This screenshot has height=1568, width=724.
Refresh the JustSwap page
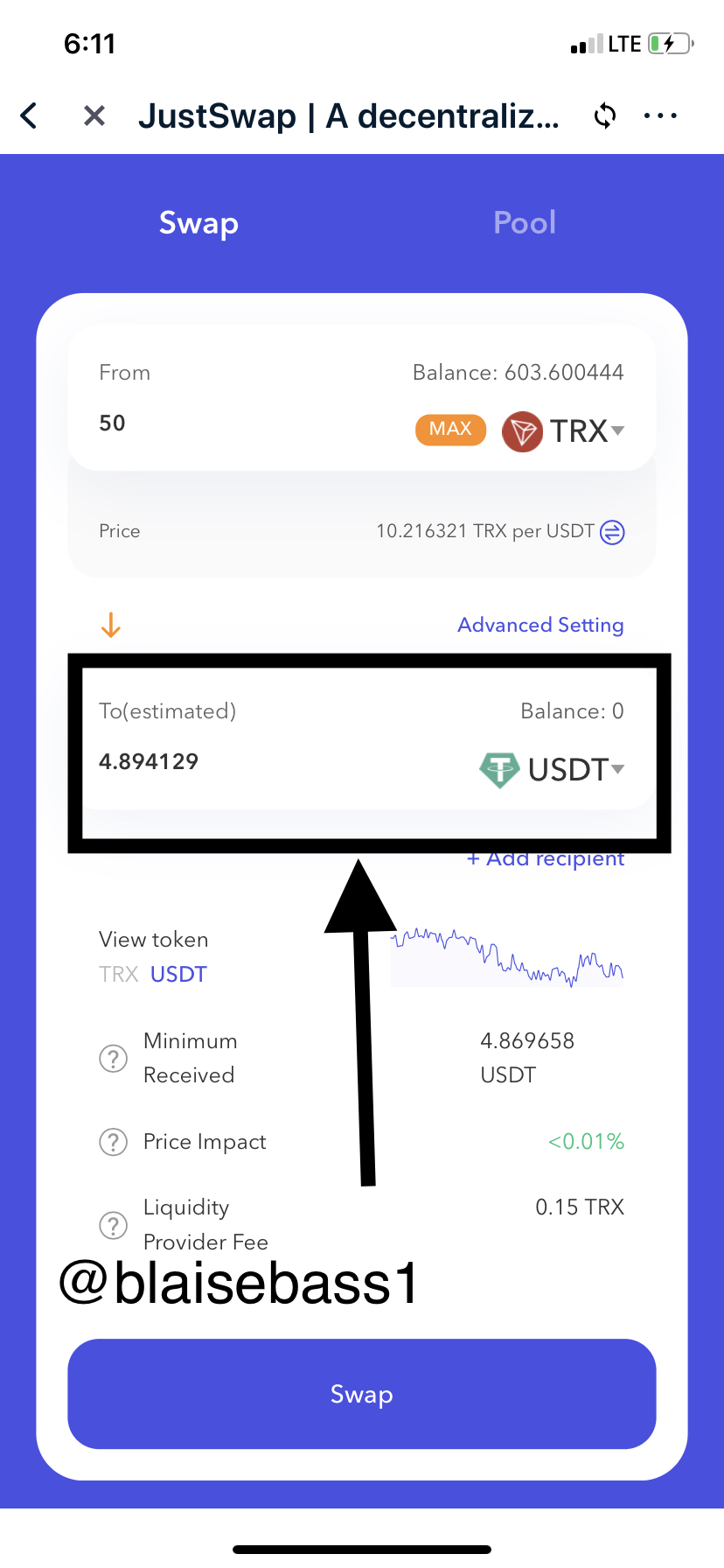605,115
